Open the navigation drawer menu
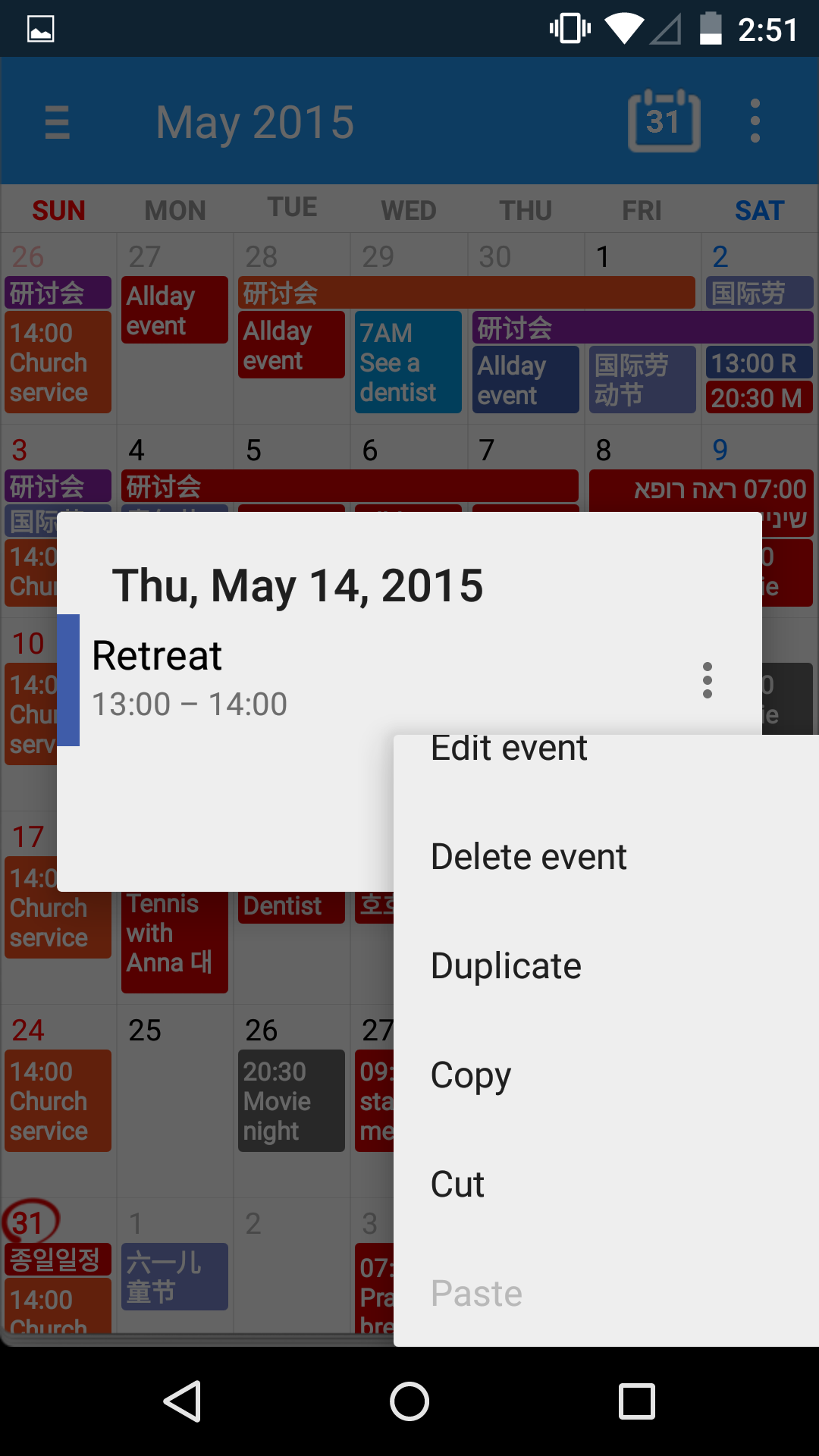The image size is (819, 1456). [58, 121]
